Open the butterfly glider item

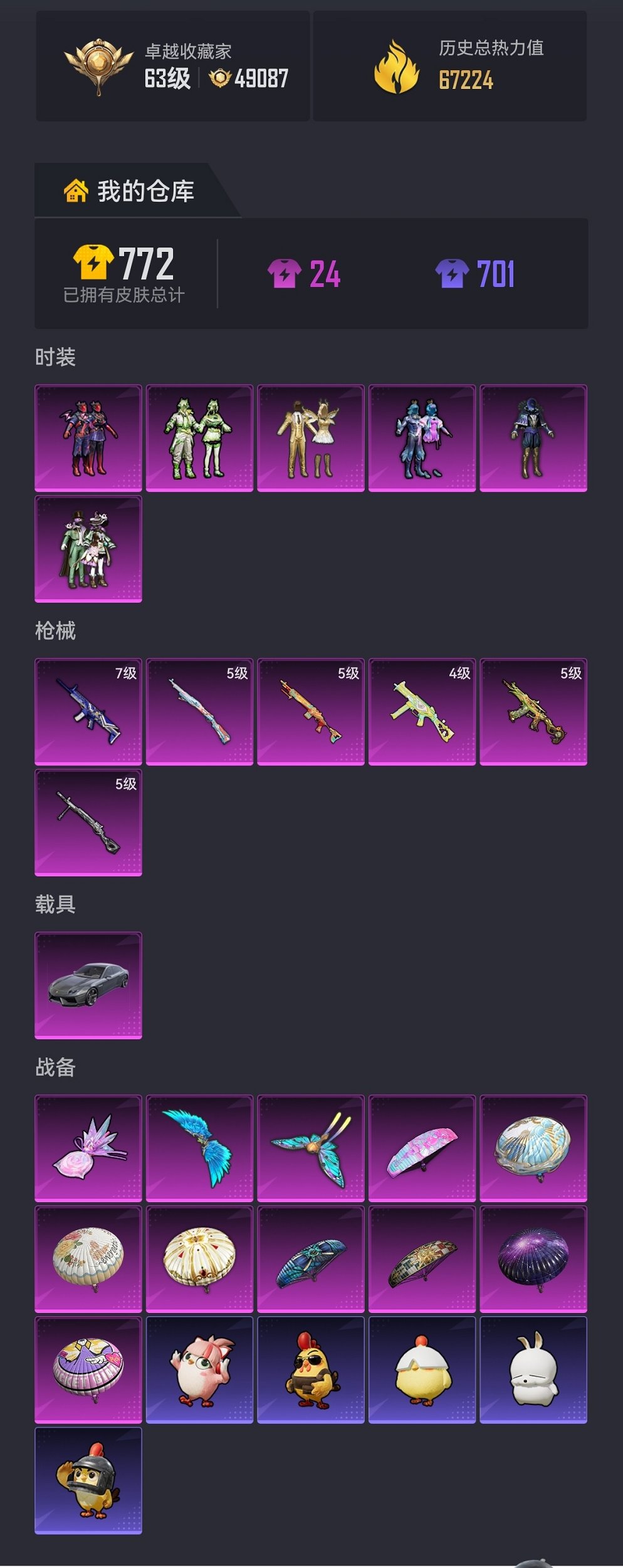coord(311,1148)
